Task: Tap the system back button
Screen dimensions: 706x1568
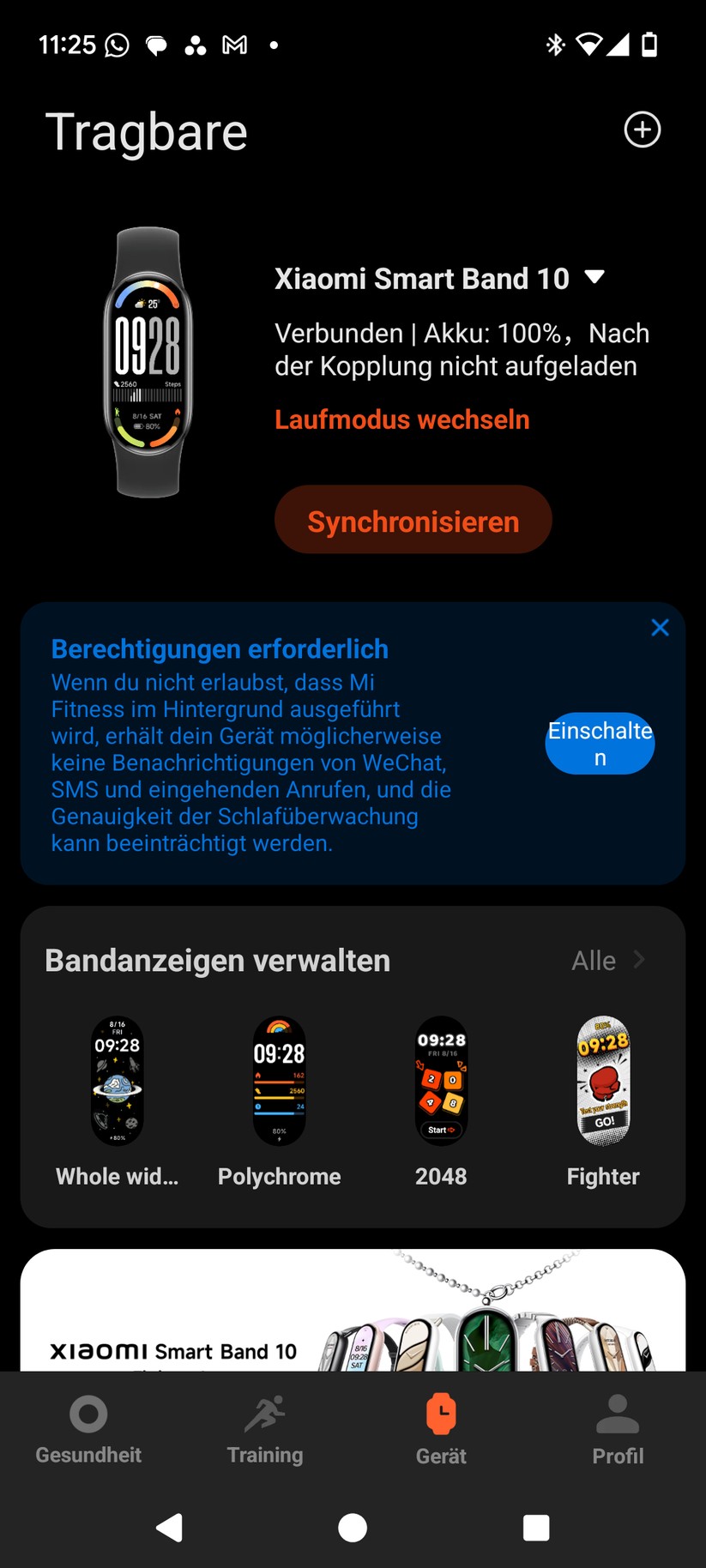Action: tap(170, 1528)
